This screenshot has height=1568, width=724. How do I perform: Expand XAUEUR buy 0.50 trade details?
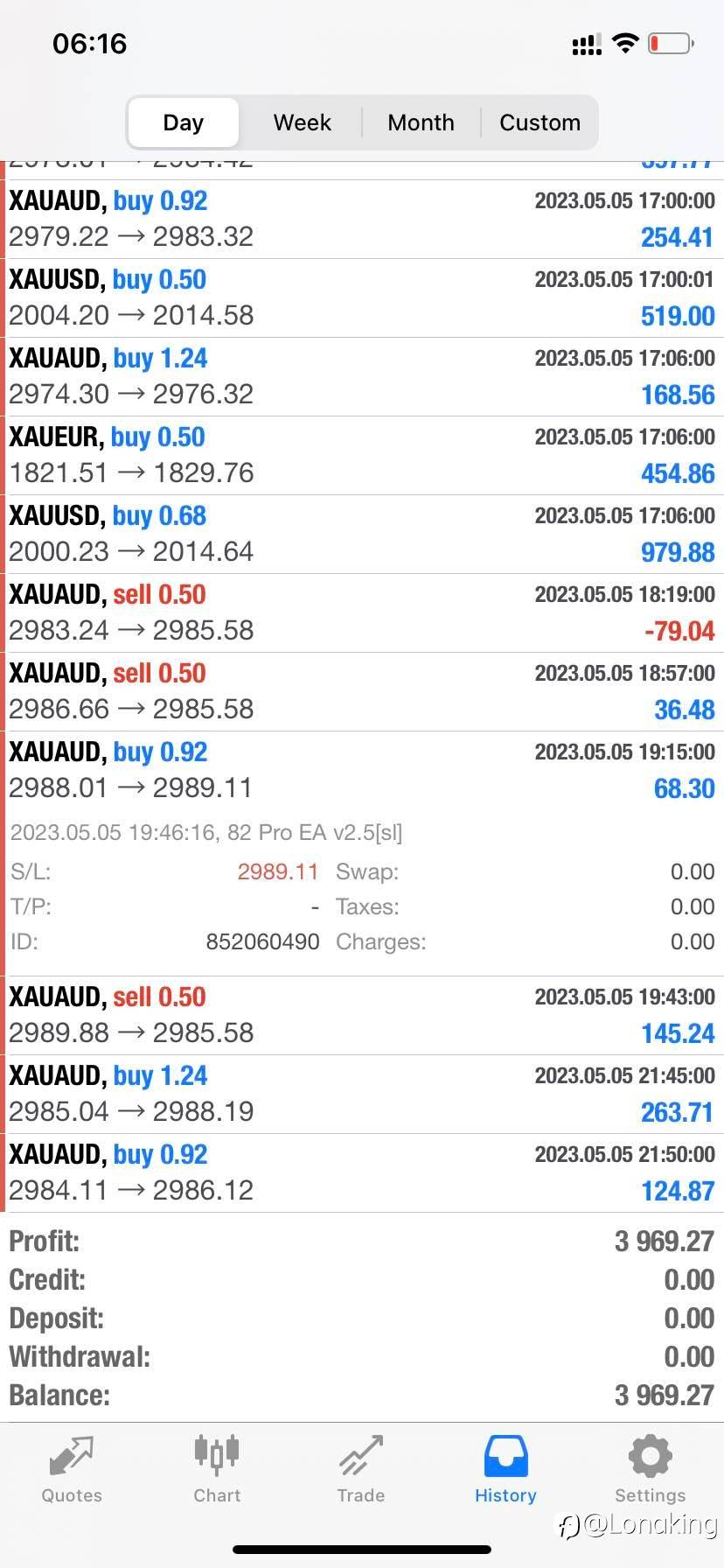[362, 456]
